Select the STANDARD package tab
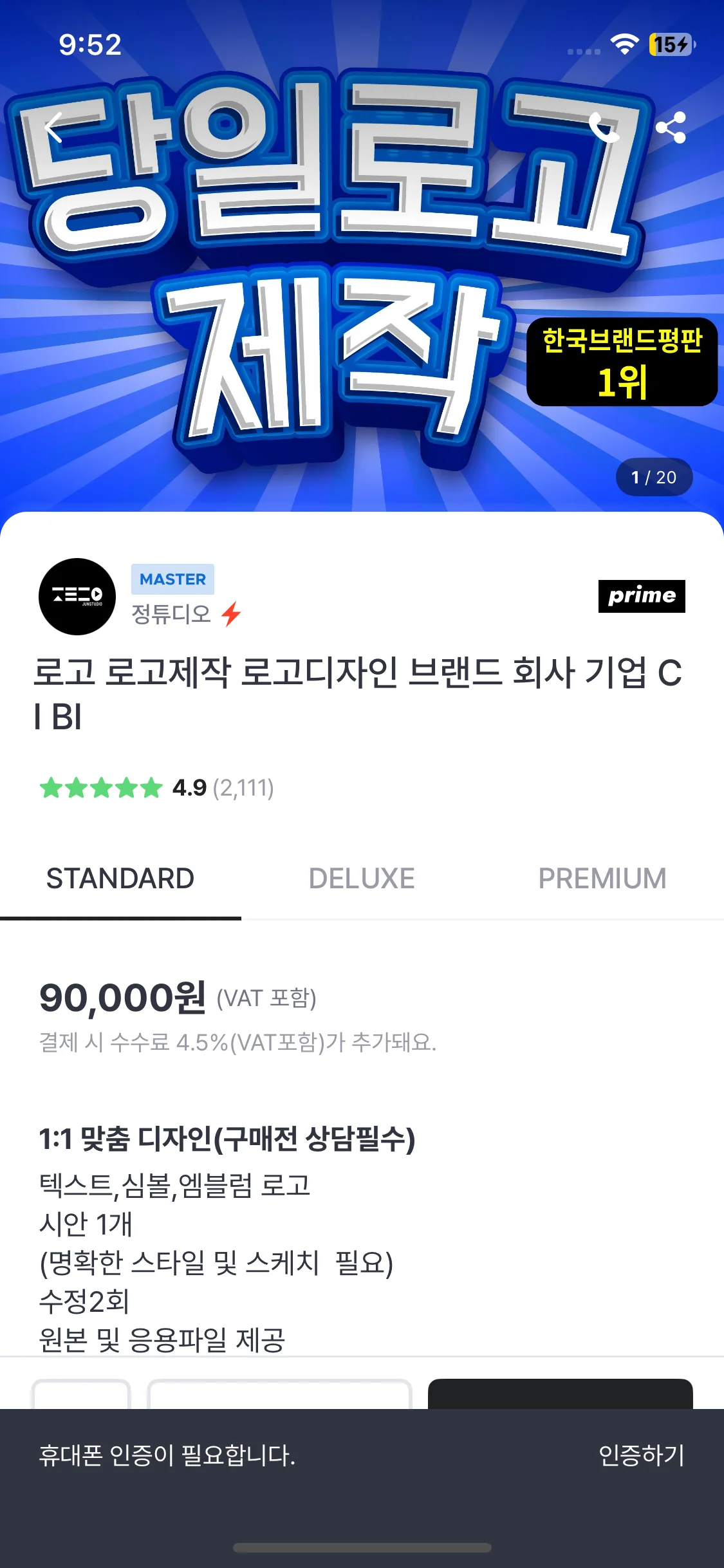724x1568 pixels. (120, 879)
